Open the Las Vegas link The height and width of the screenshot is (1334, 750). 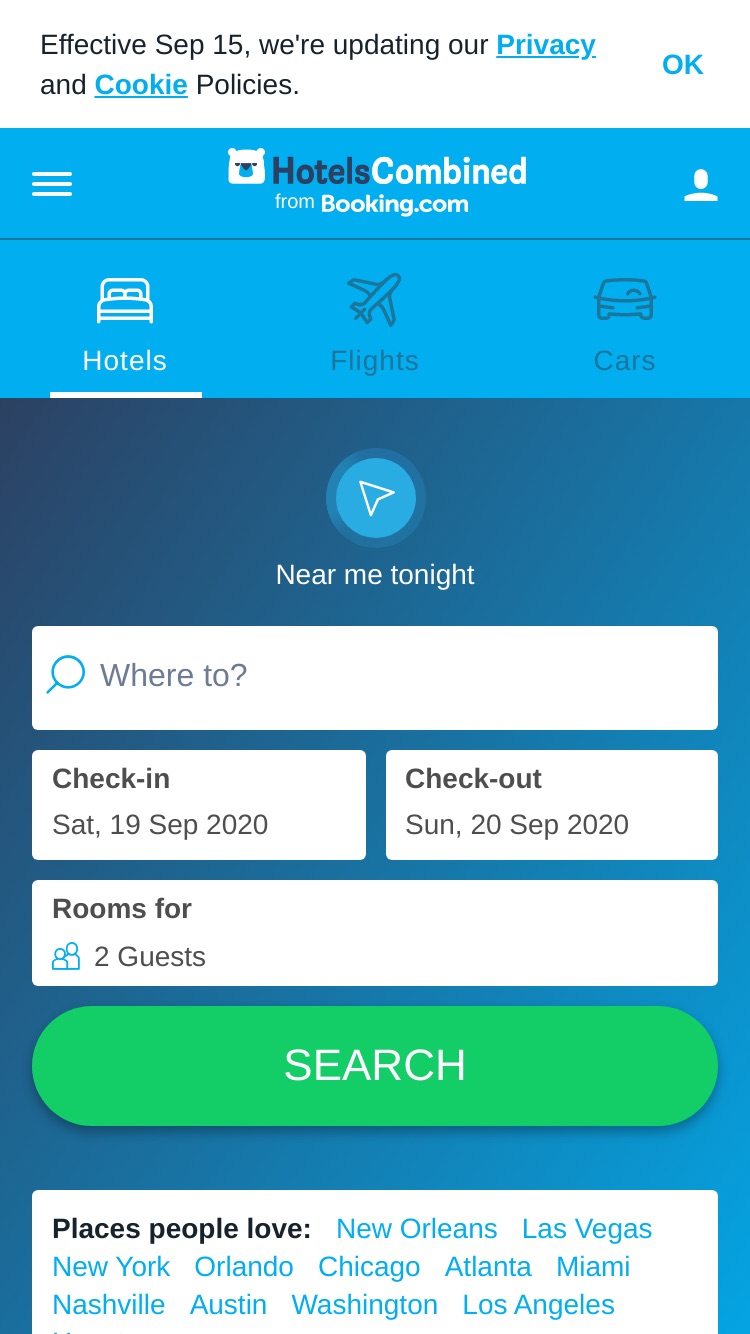coord(587,1229)
